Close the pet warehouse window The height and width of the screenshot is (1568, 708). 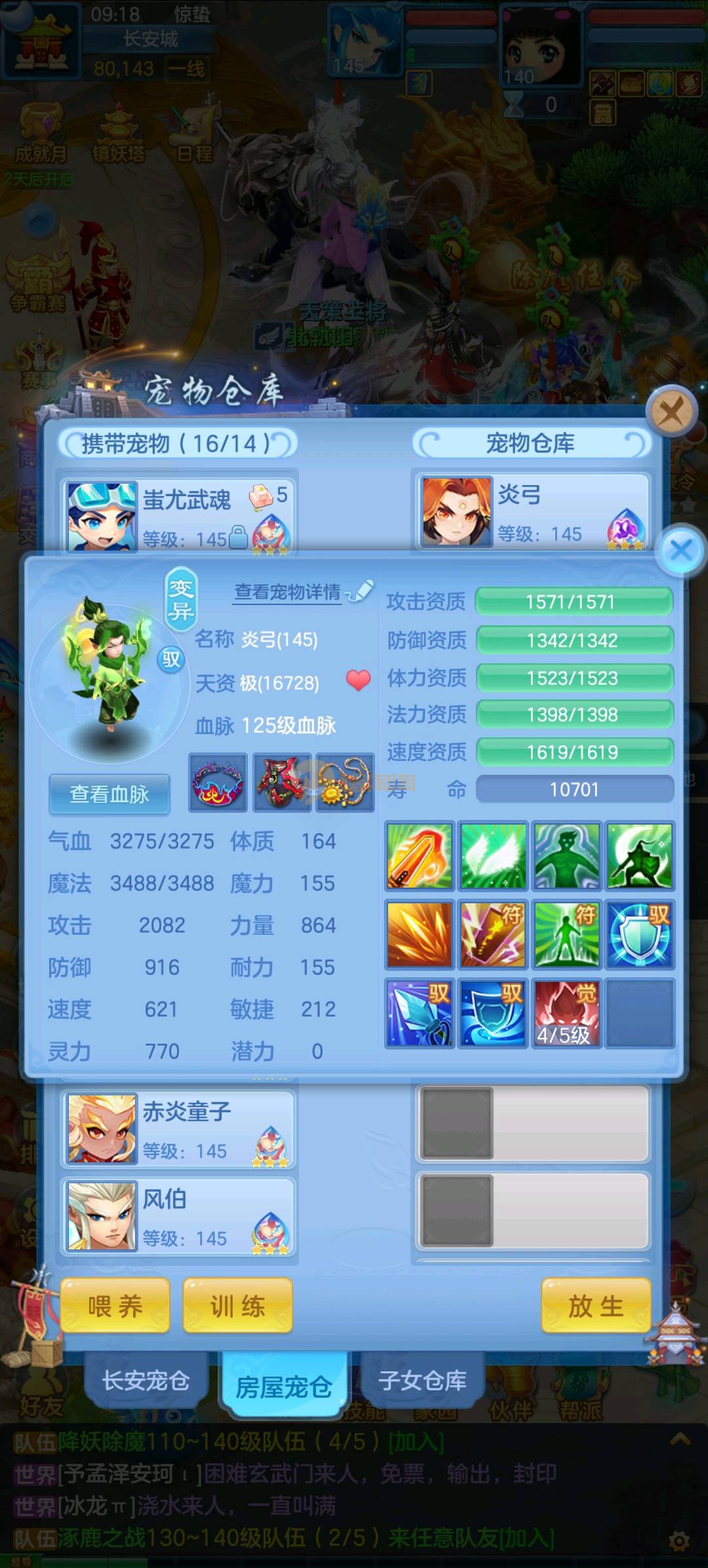[671, 412]
